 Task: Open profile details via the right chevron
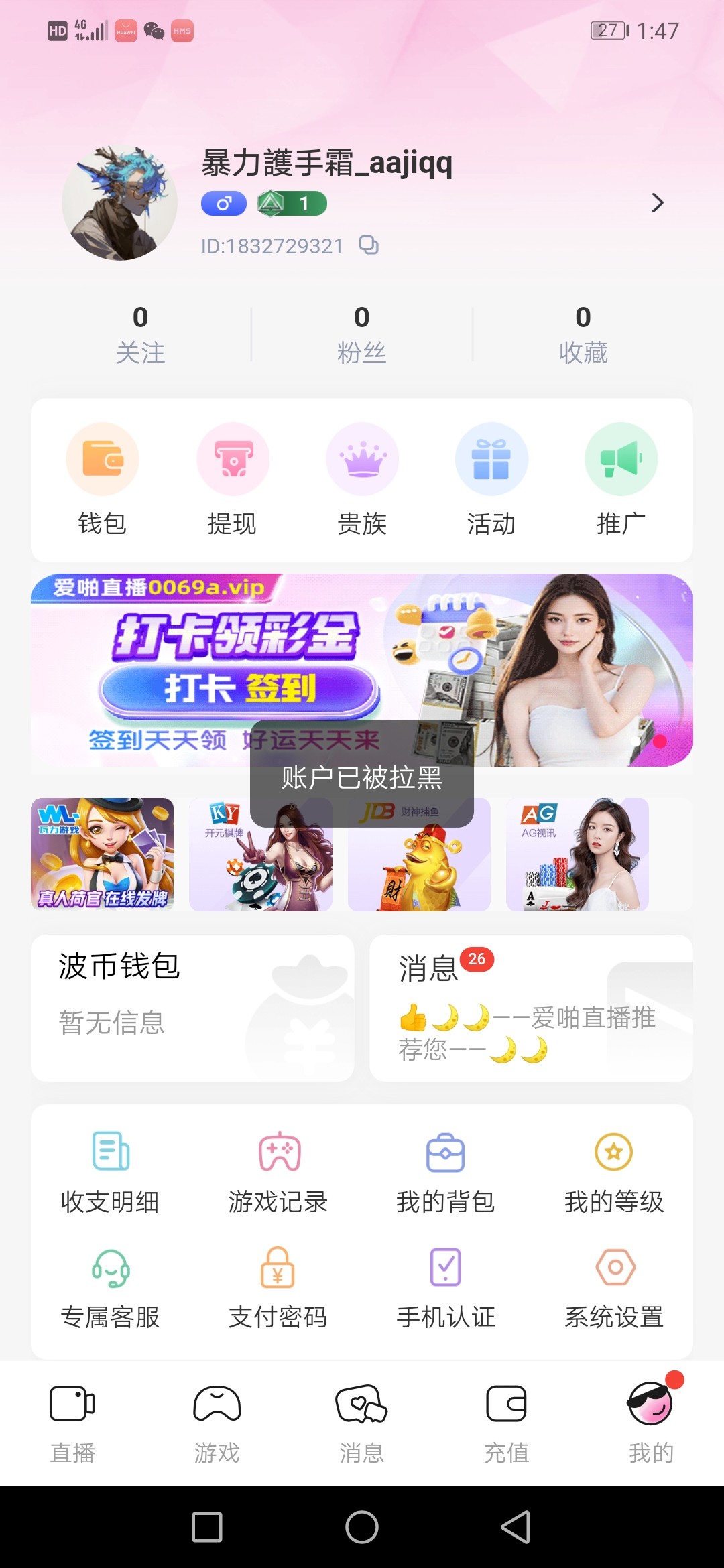point(657,203)
